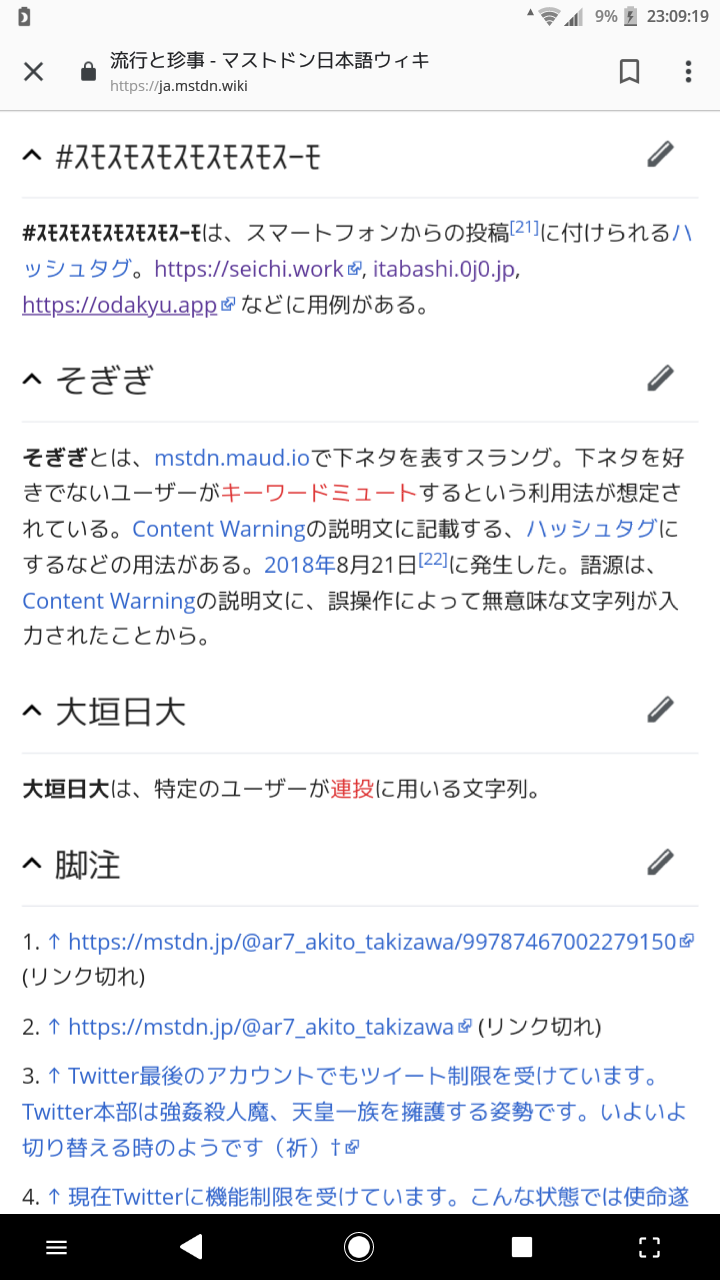The image size is (720, 1280).
Task: Edit the 大垣日大 section
Action: [660, 711]
